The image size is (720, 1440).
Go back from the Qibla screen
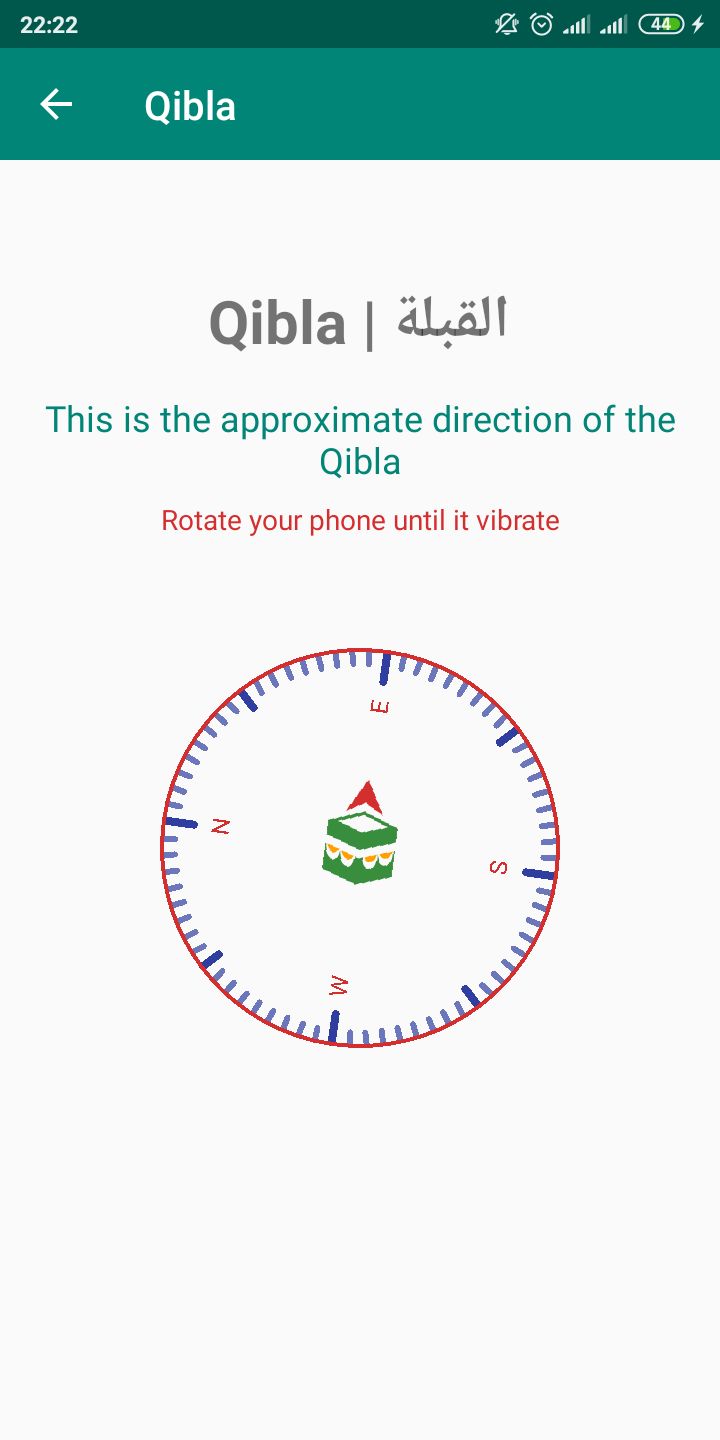pos(56,104)
